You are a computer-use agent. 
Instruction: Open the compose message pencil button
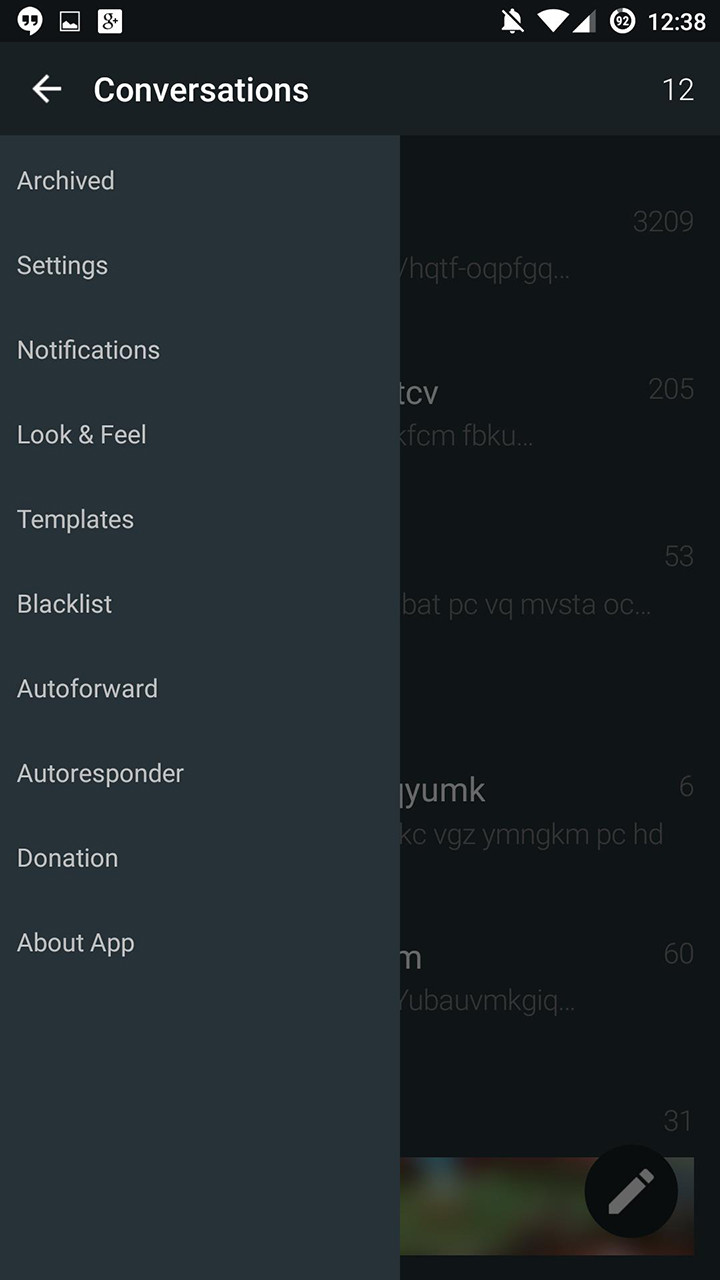[x=631, y=1191]
